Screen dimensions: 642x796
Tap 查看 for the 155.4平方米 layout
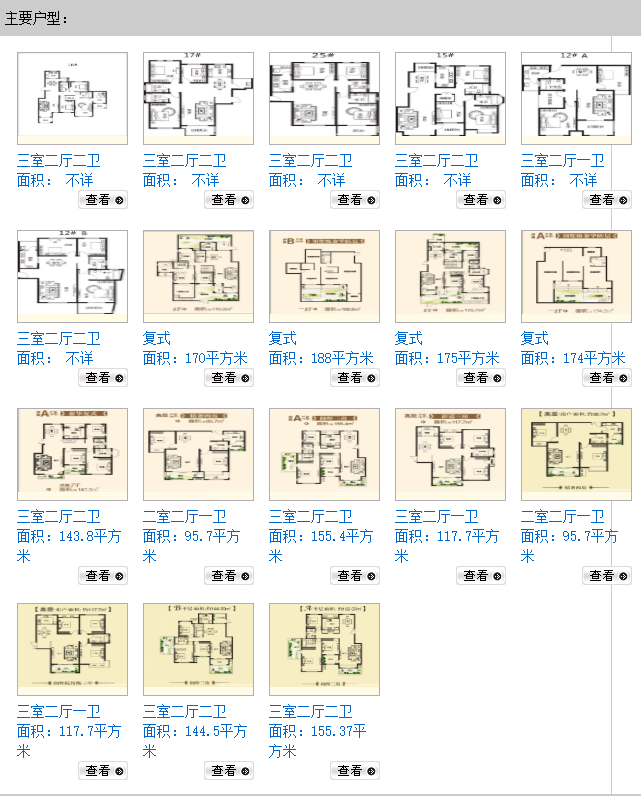click(355, 576)
